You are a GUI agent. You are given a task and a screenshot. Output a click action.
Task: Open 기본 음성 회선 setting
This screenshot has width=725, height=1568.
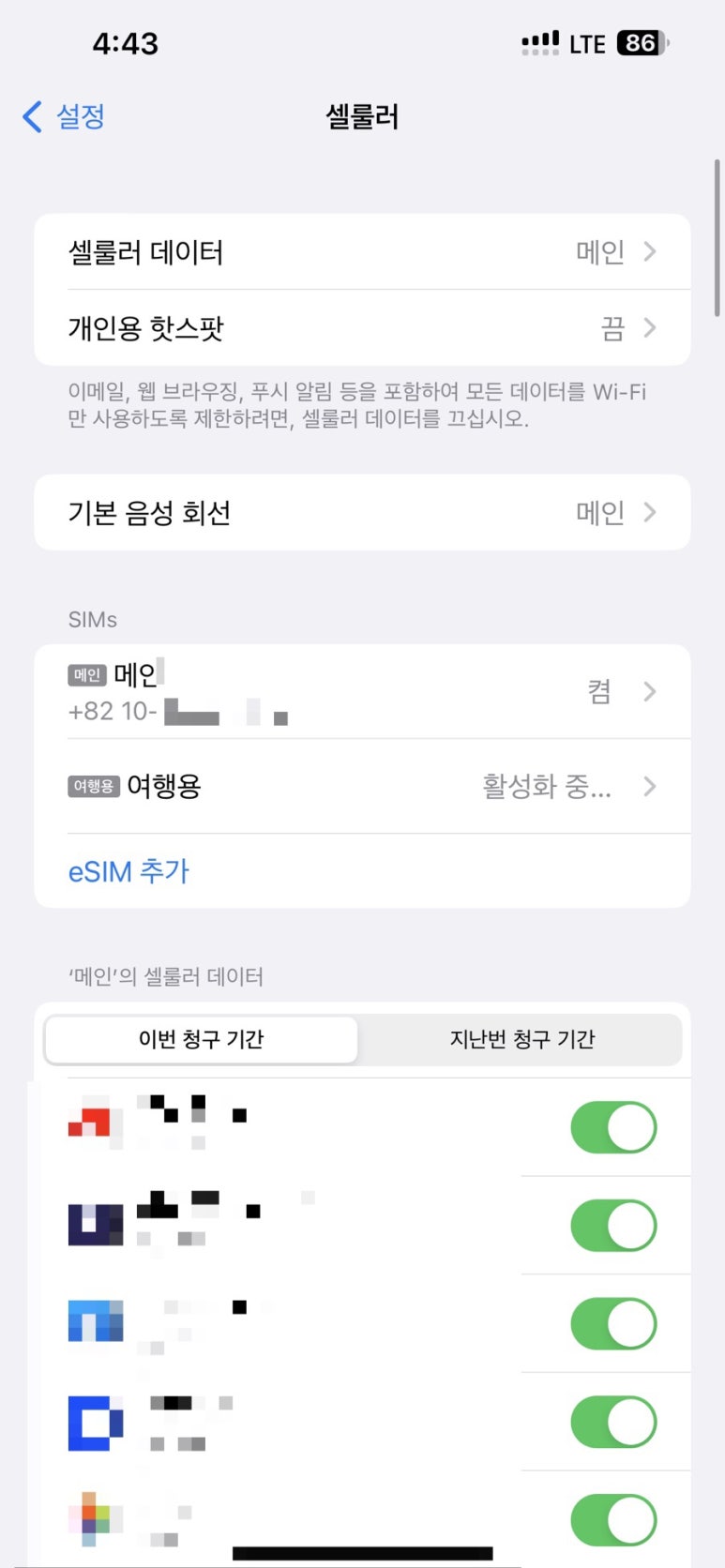click(362, 512)
